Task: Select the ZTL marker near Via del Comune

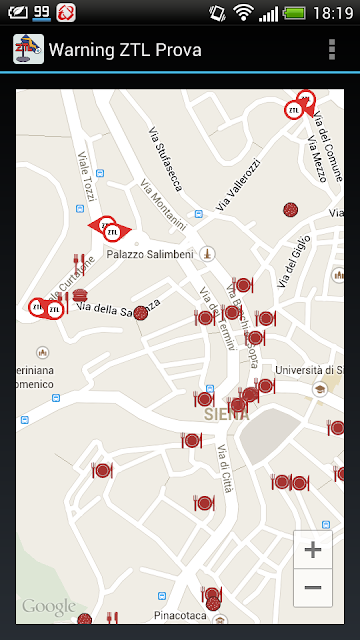Action: coord(300,105)
